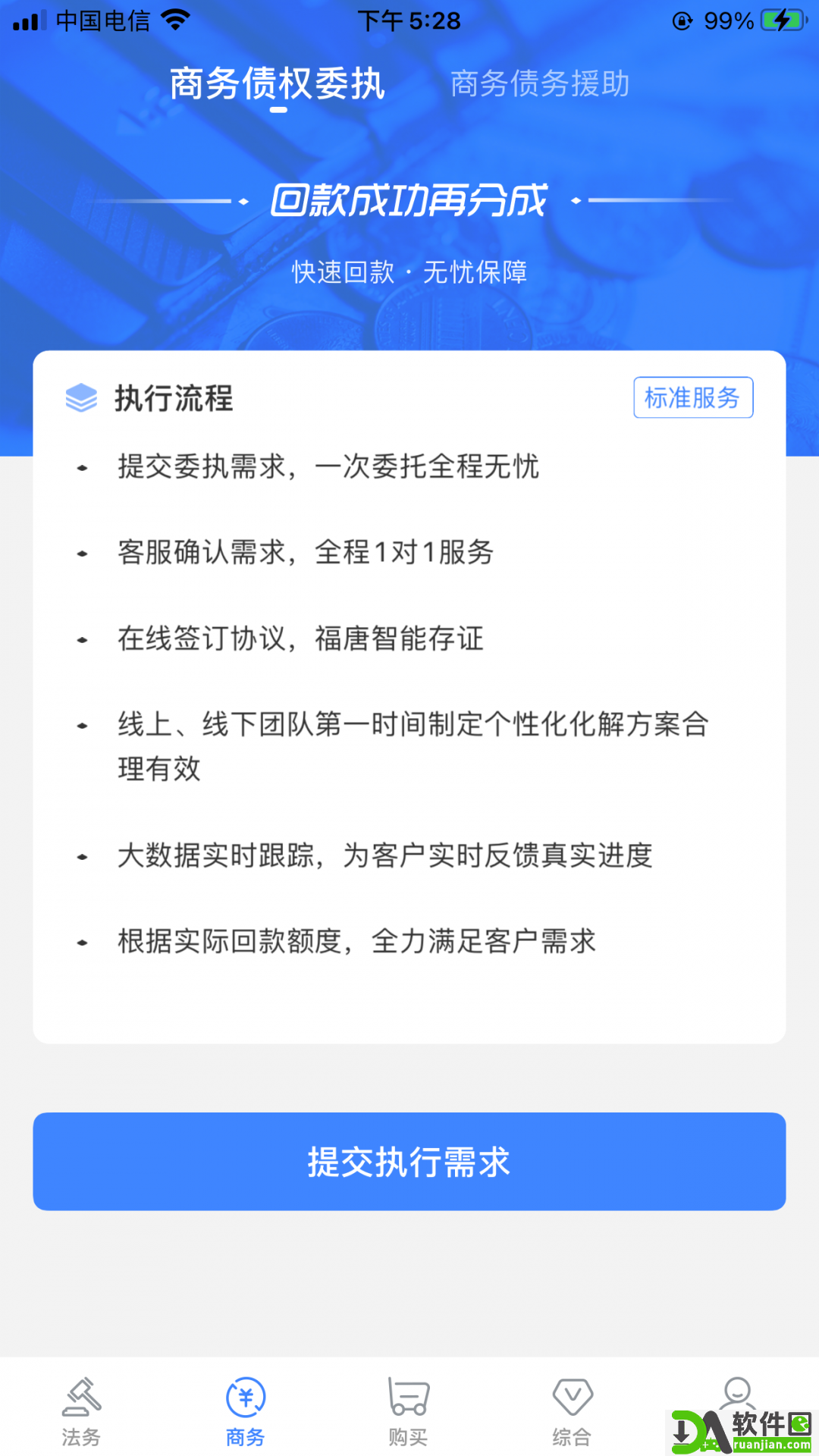Image resolution: width=819 pixels, height=1456 pixels.
Task: Tap the orientation lock icon in status bar
Action: 681,20
